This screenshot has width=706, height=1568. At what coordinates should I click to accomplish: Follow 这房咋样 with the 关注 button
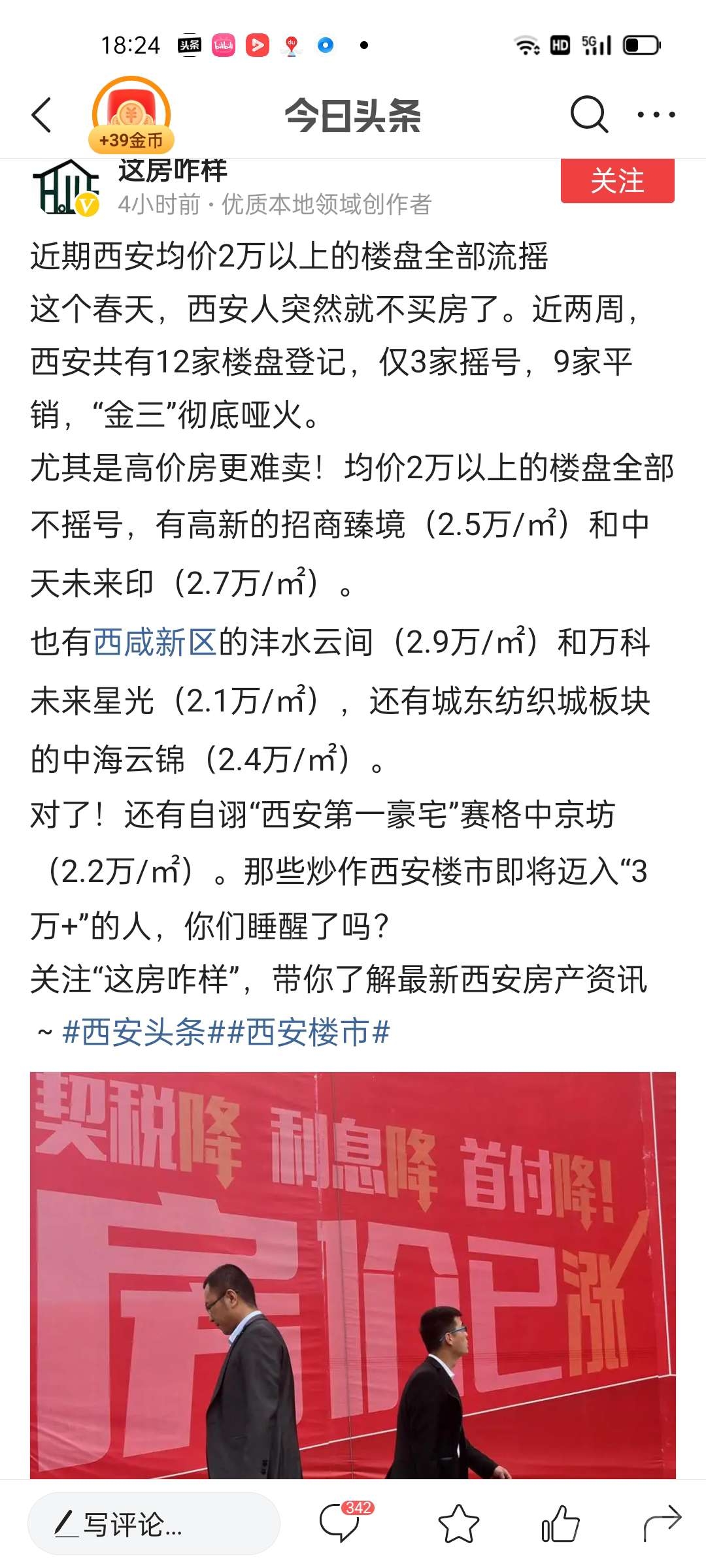[x=617, y=182]
